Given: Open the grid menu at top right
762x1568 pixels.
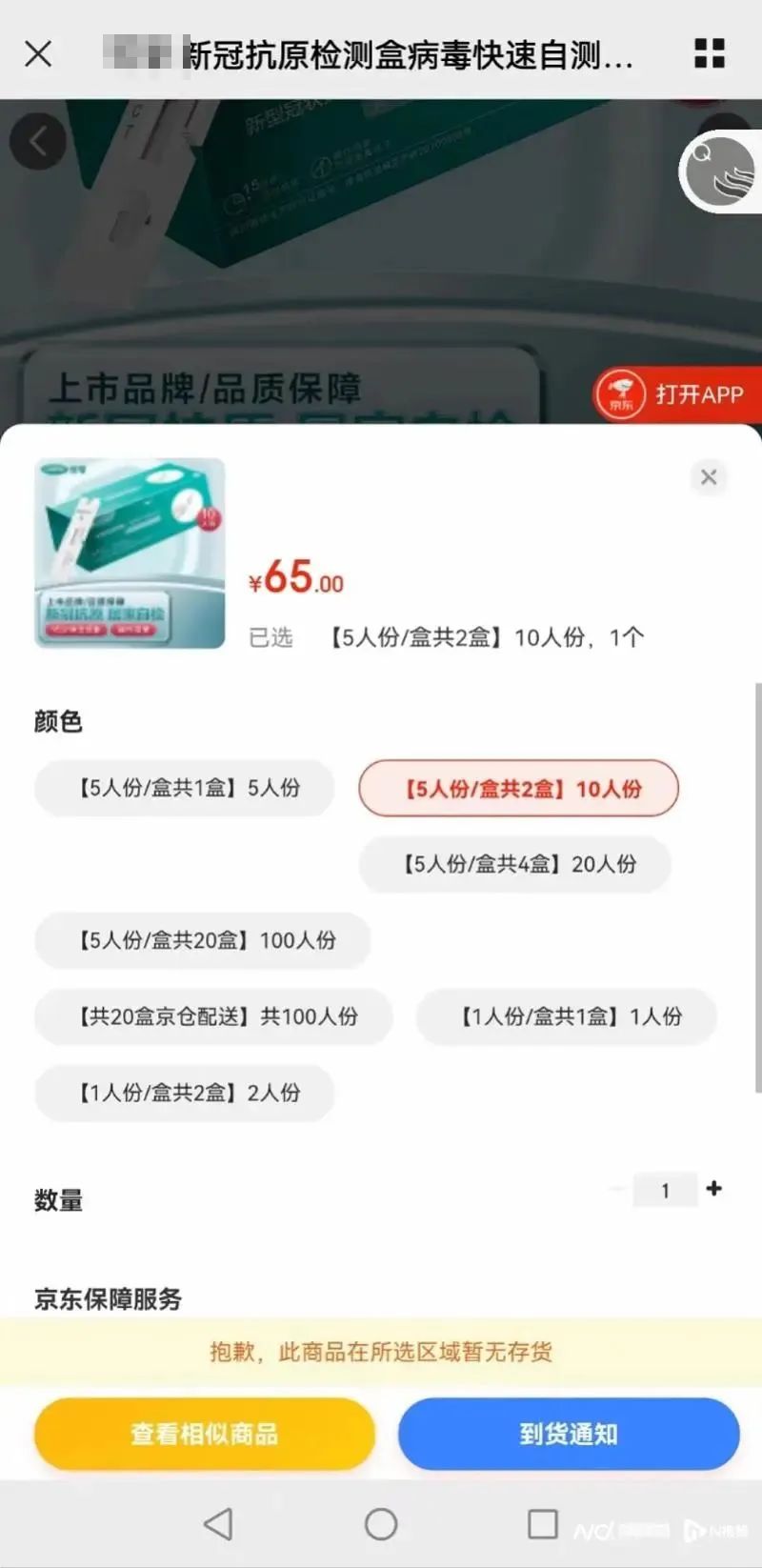Looking at the screenshot, I should pos(710,54).
